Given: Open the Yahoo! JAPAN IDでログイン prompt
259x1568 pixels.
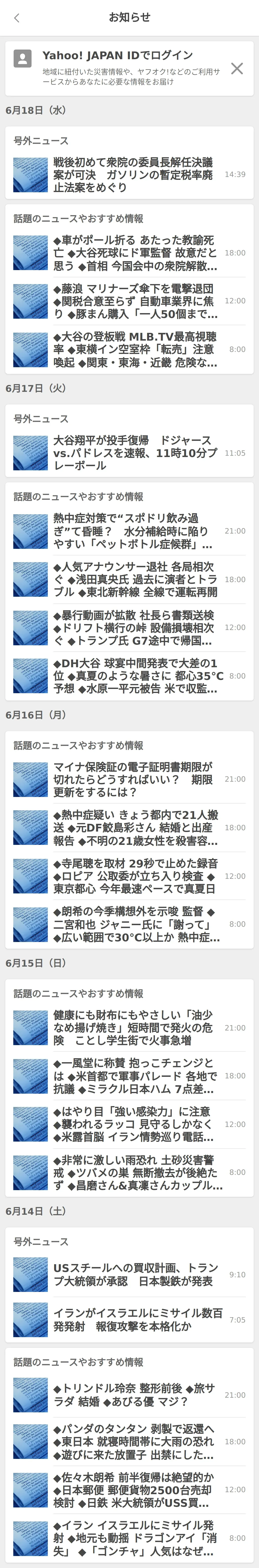Looking at the screenshot, I should [117, 55].
